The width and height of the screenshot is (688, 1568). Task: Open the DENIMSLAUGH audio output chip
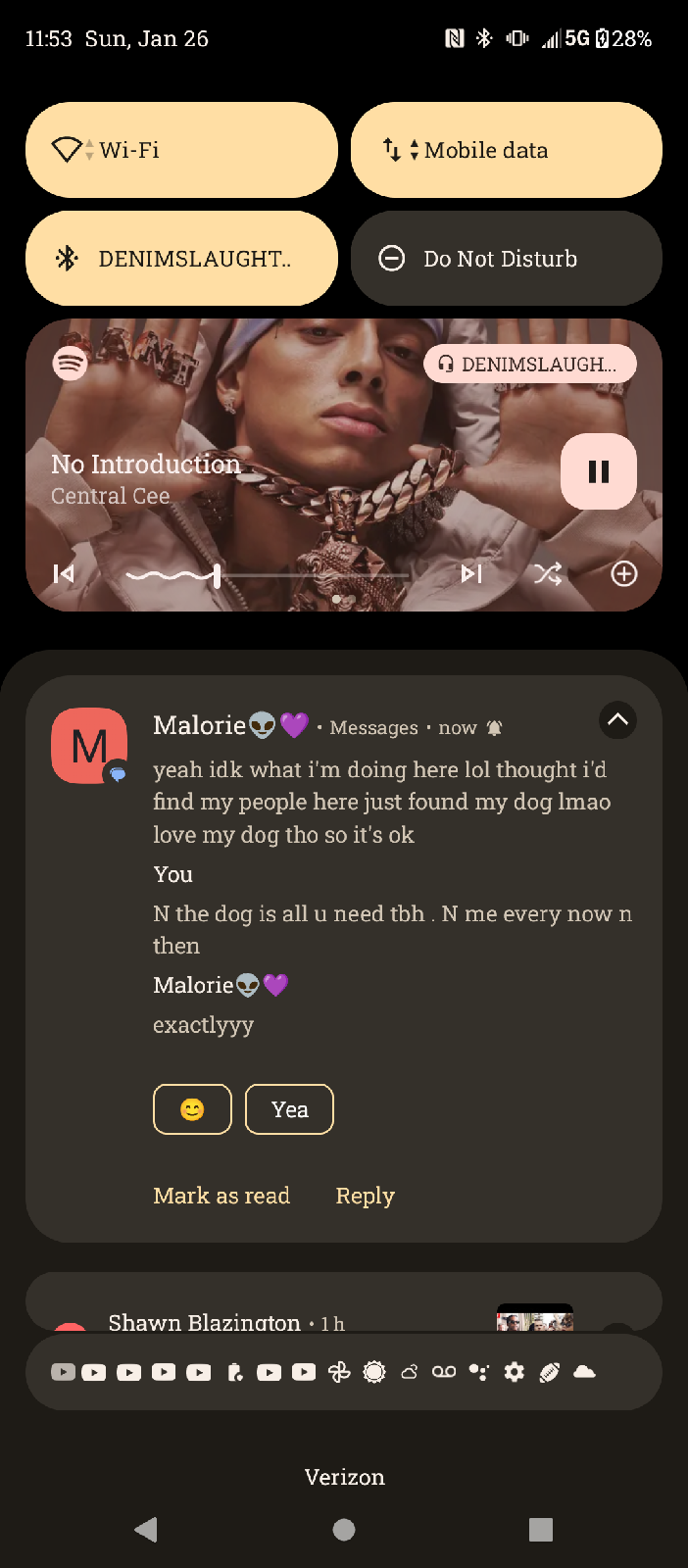click(x=530, y=364)
